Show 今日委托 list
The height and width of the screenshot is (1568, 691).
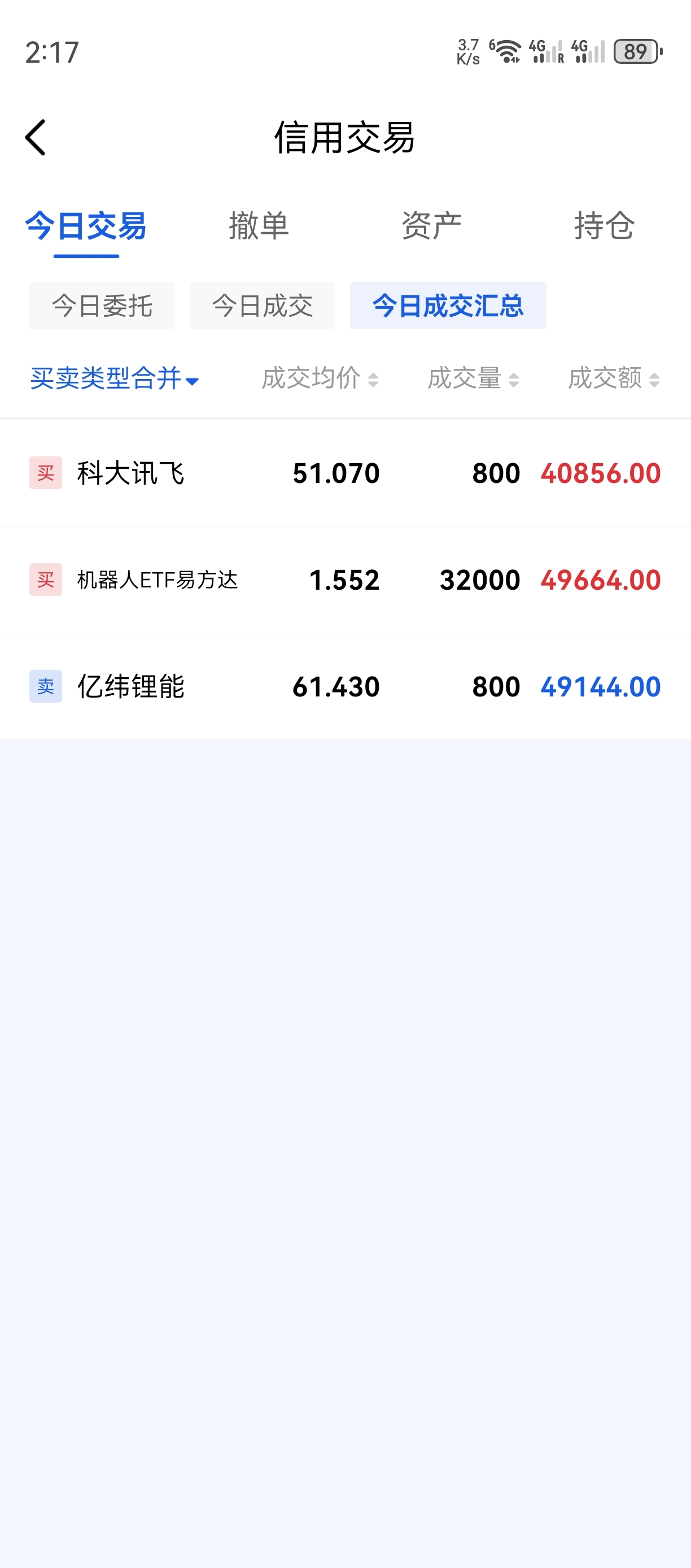102,306
